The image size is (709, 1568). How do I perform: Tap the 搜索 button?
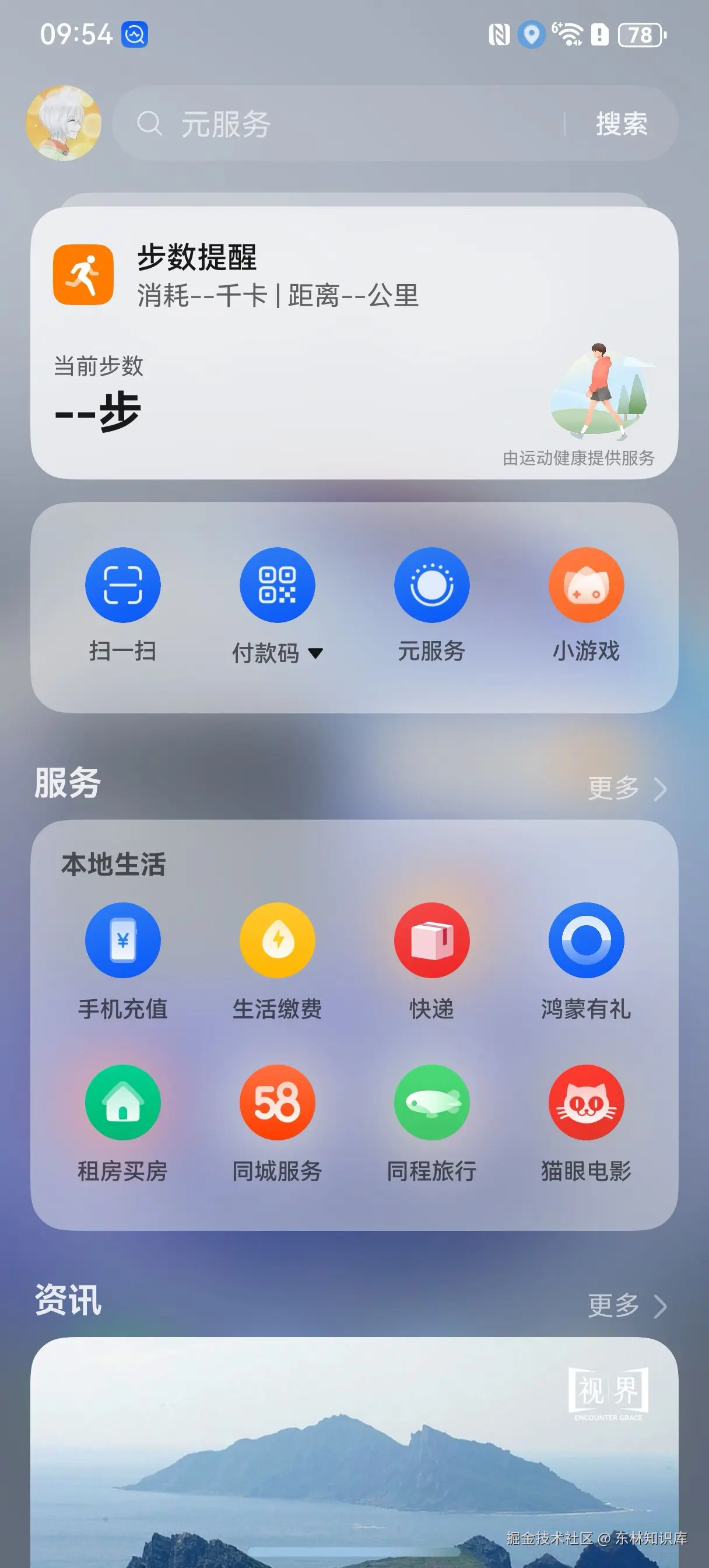(622, 124)
